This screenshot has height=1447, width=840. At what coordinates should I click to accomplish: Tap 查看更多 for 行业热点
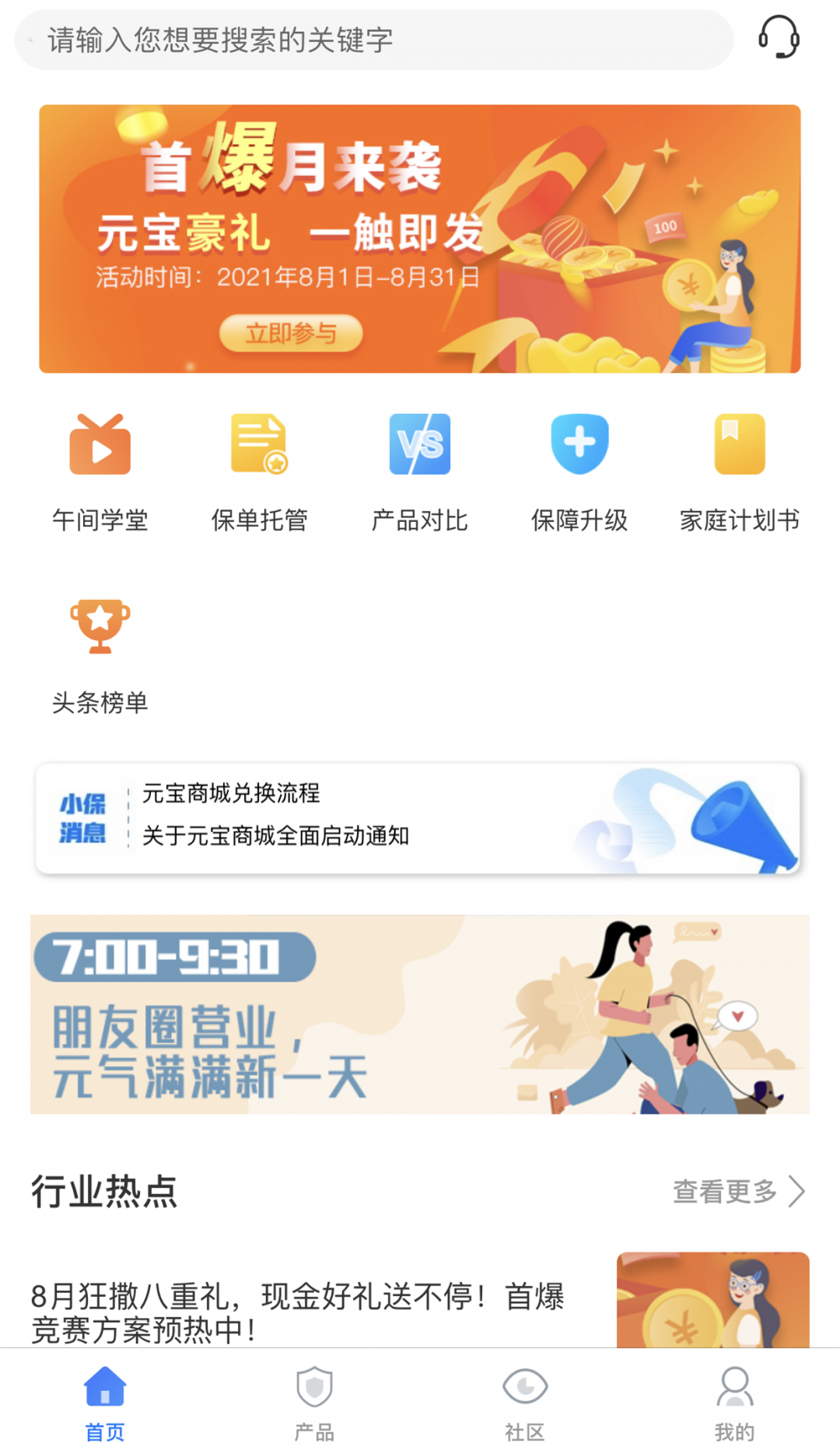[737, 1191]
